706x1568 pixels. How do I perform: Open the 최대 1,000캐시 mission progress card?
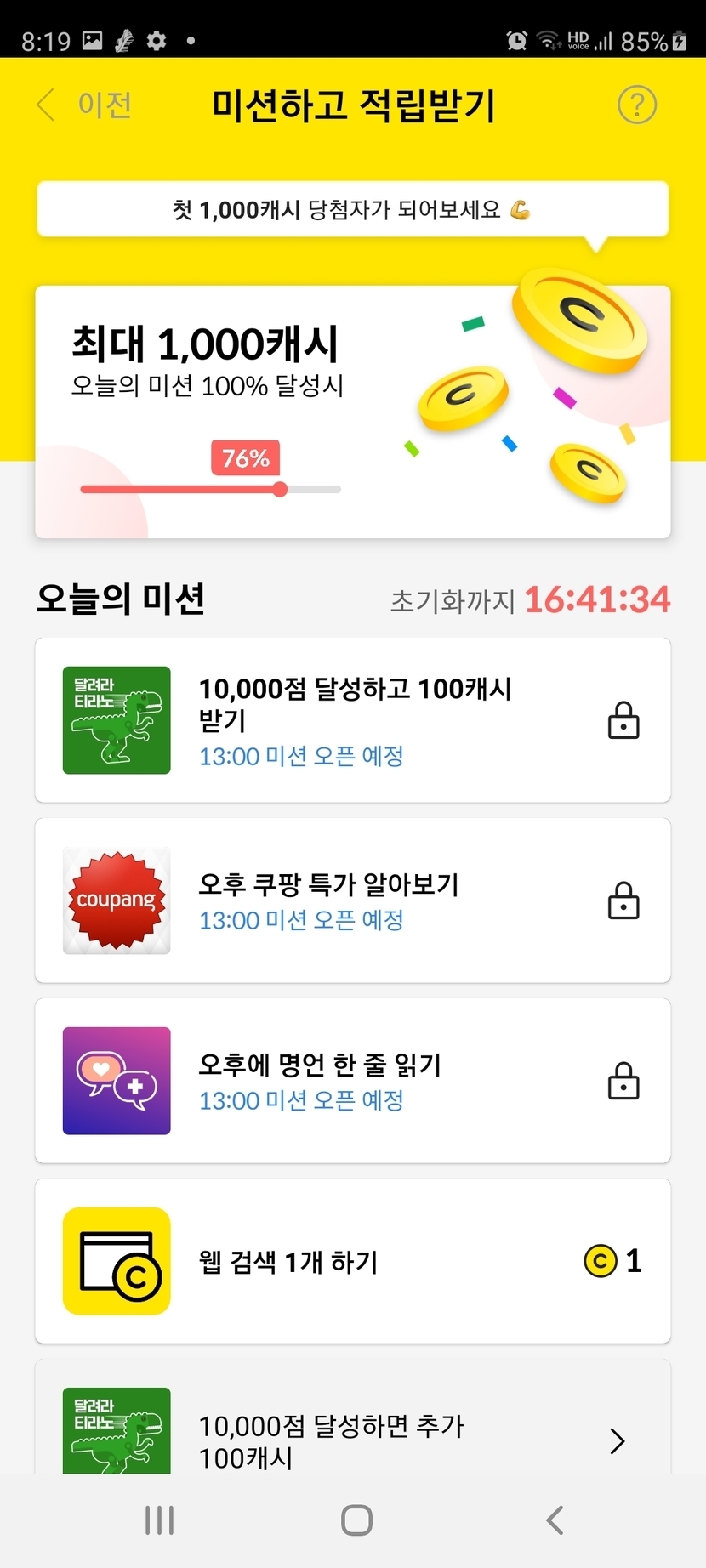352,412
